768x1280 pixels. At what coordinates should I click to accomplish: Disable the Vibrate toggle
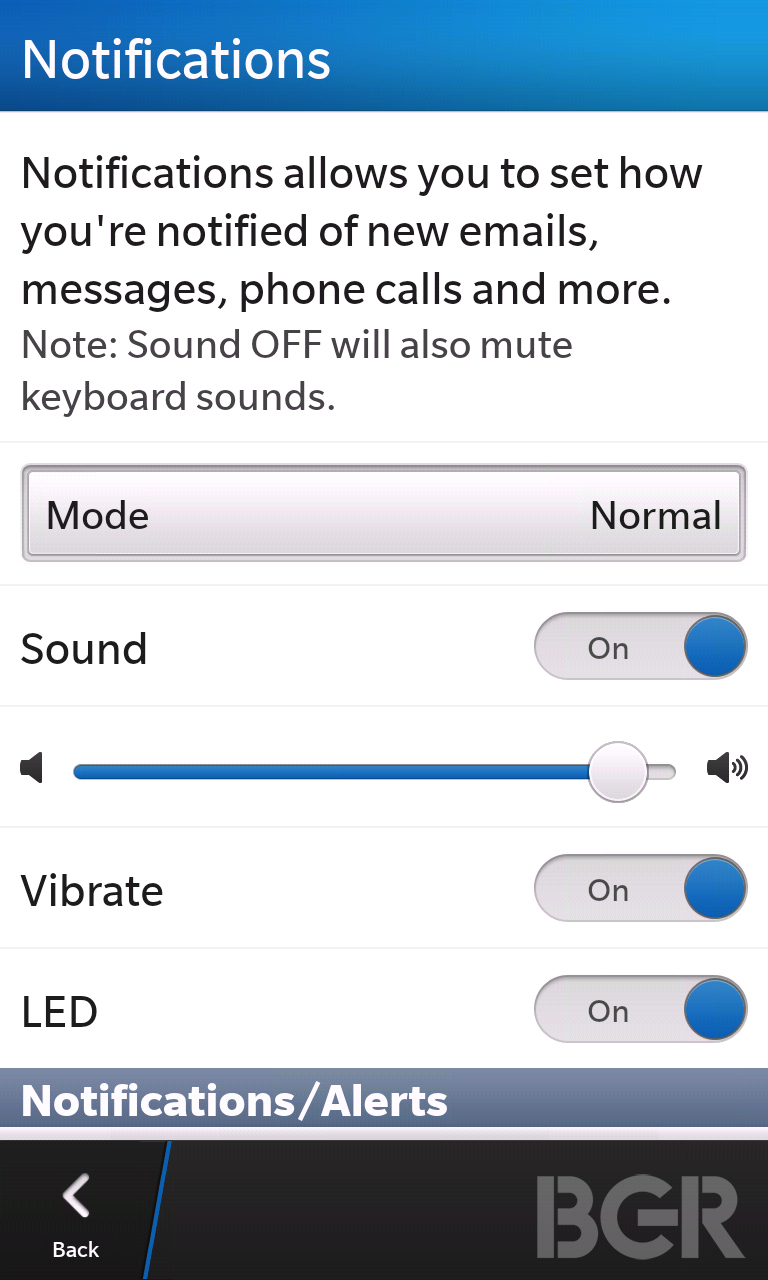640,888
